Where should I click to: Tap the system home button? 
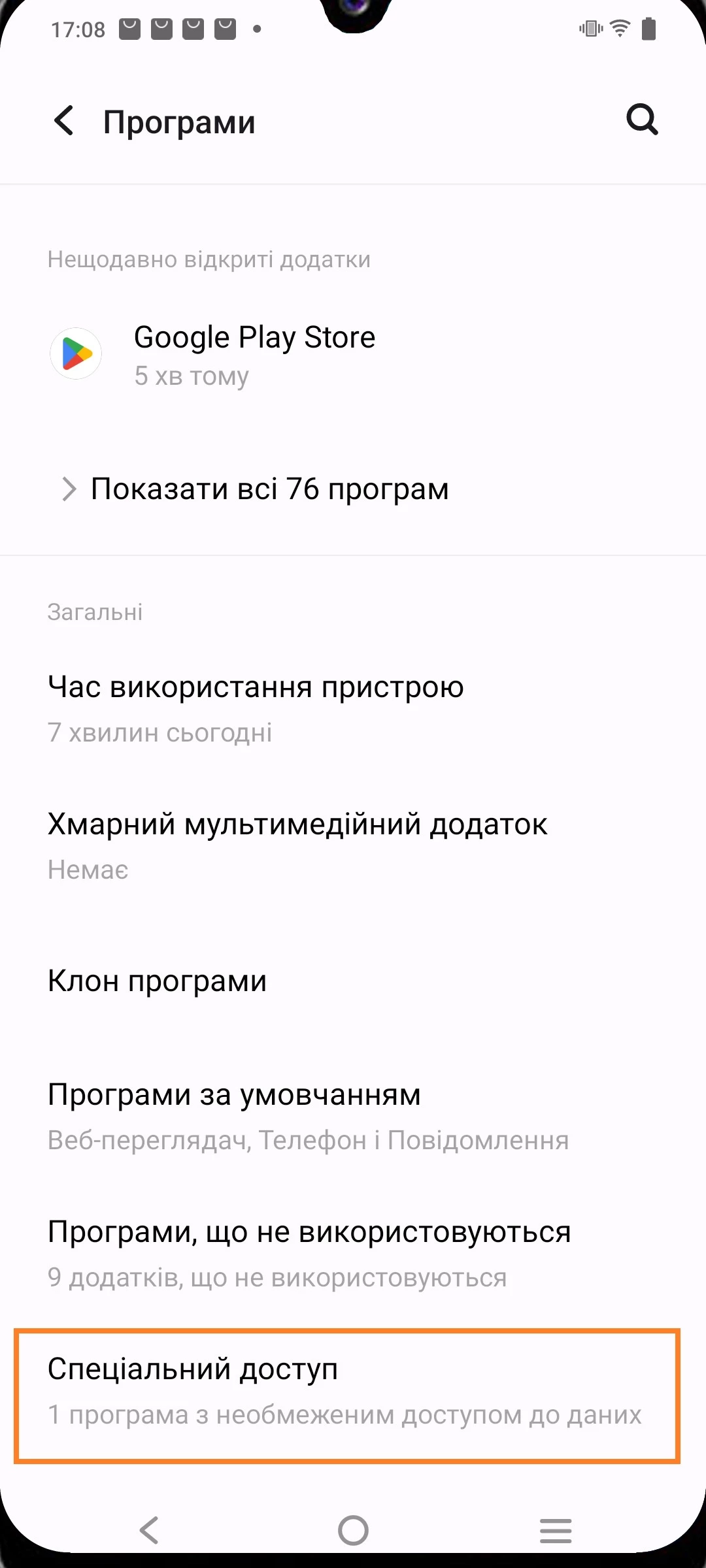[353, 1530]
